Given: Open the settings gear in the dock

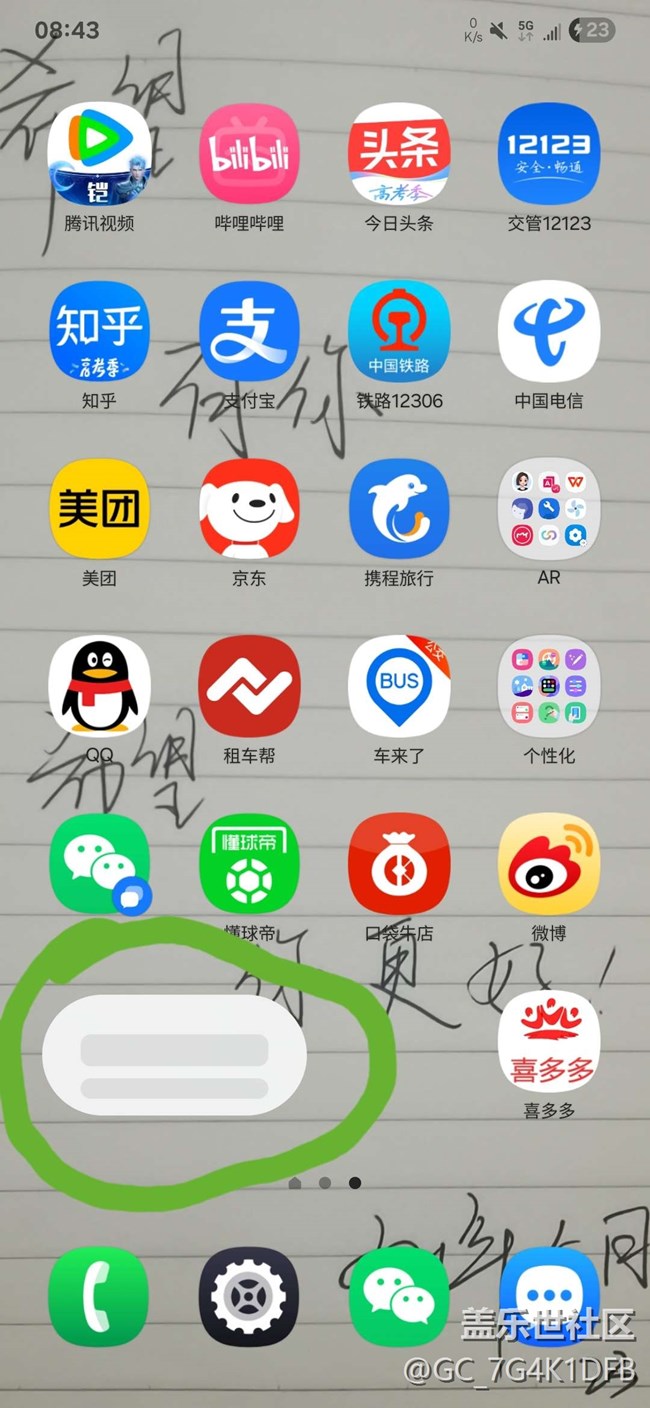Looking at the screenshot, I should pos(249,1297).
